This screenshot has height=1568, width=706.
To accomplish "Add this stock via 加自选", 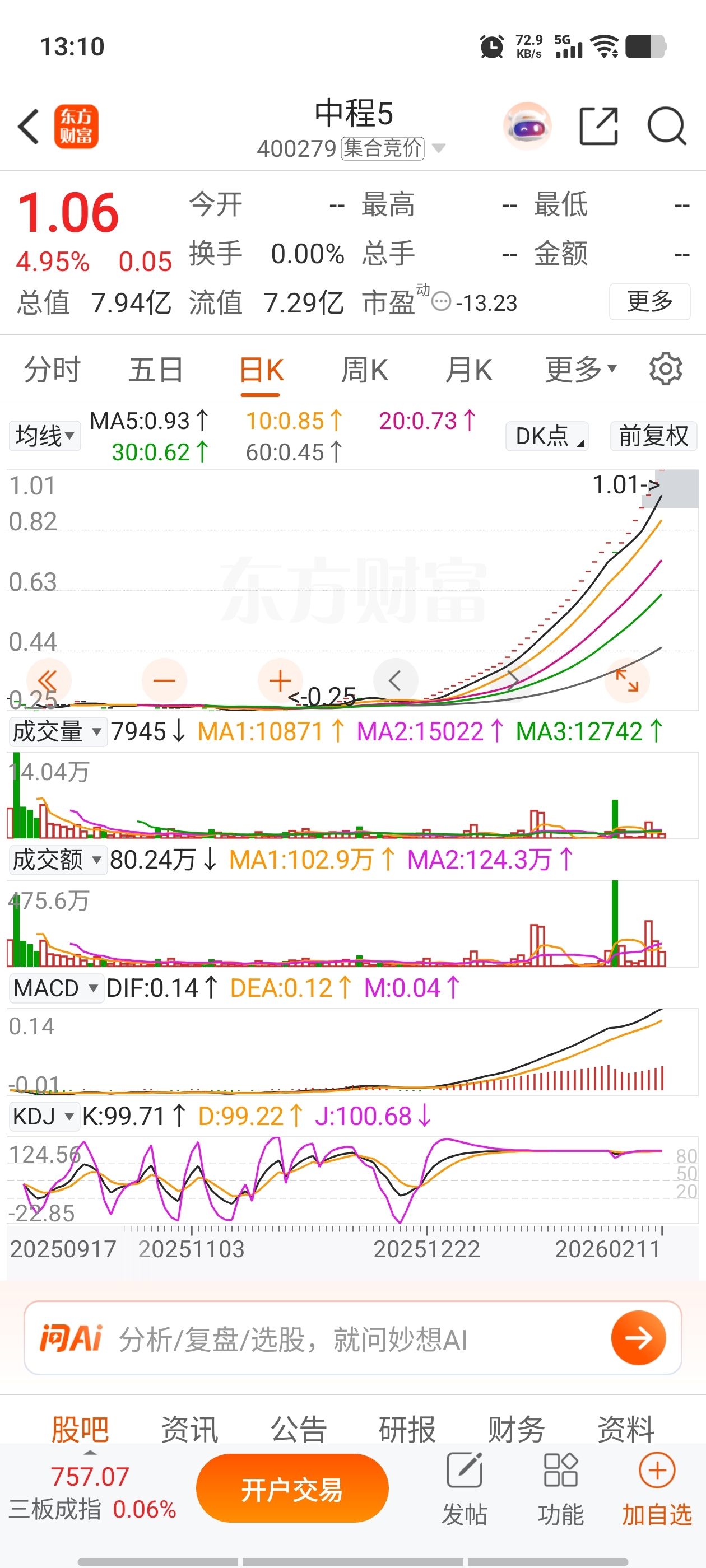I will coord(657,1488).
